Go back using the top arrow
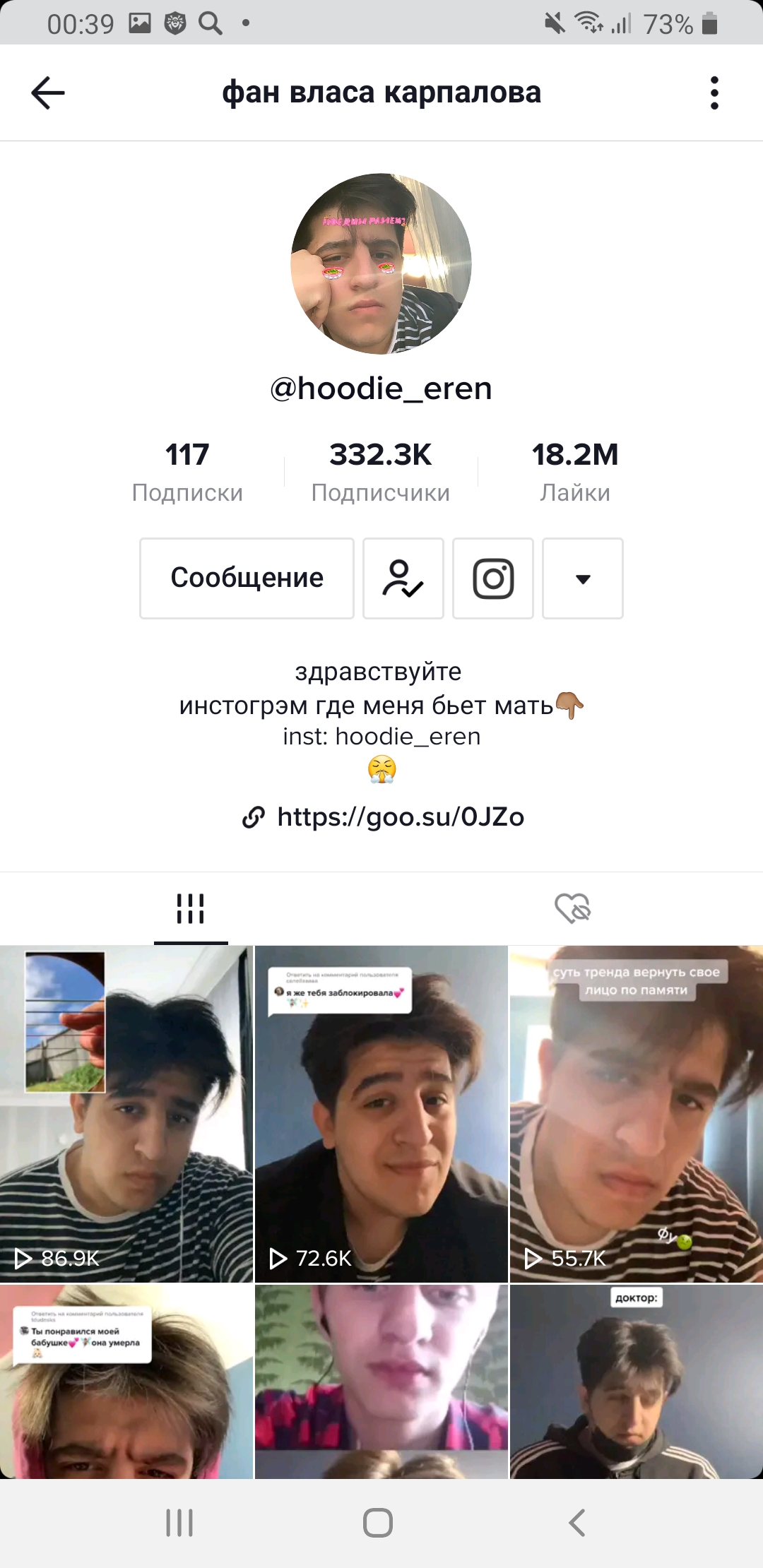The height and width of the screenshot is (1568, 763). 48,93
